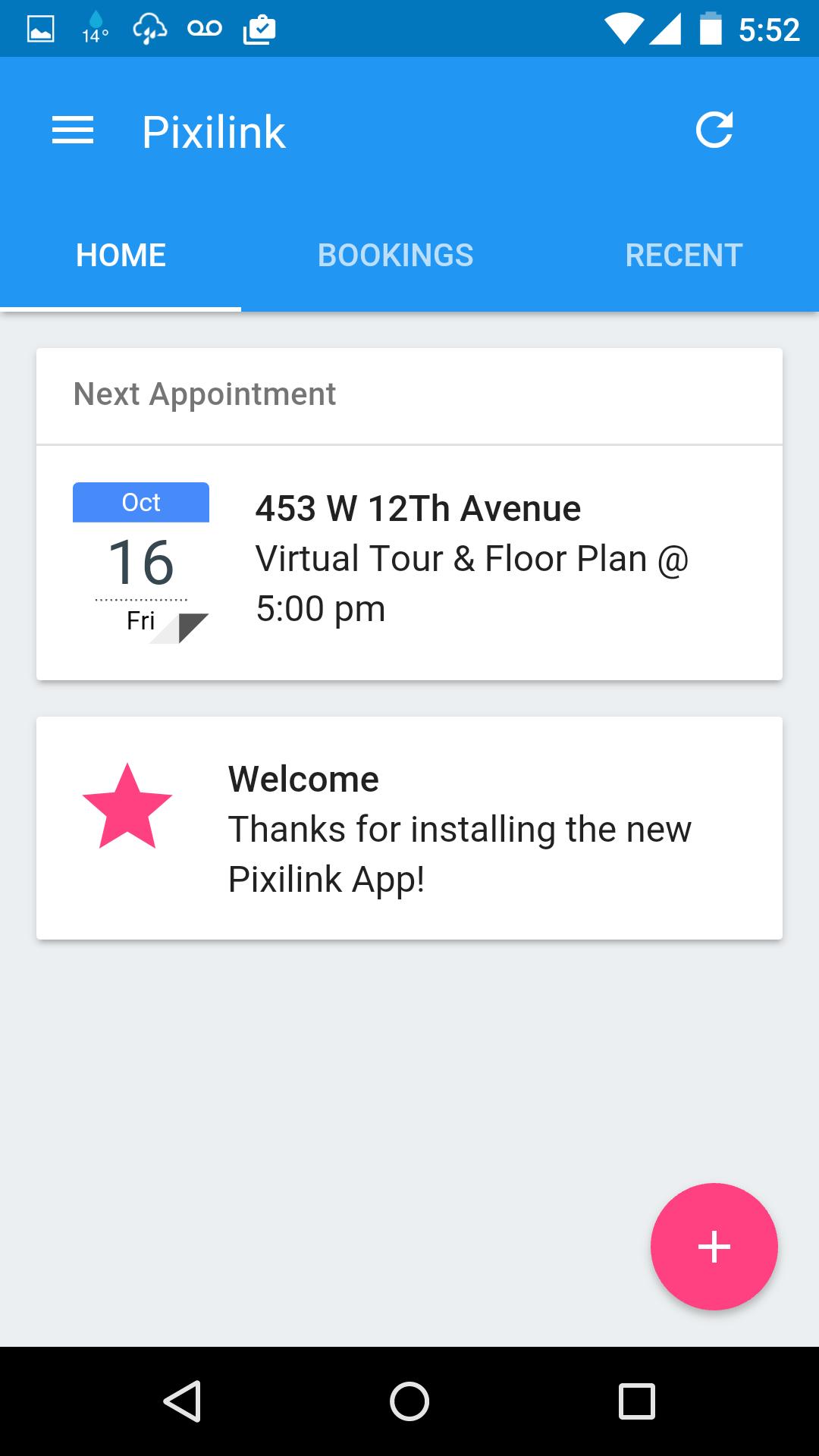
Task: Tap the Next Appointment header
Action: [x=205, y=394]
